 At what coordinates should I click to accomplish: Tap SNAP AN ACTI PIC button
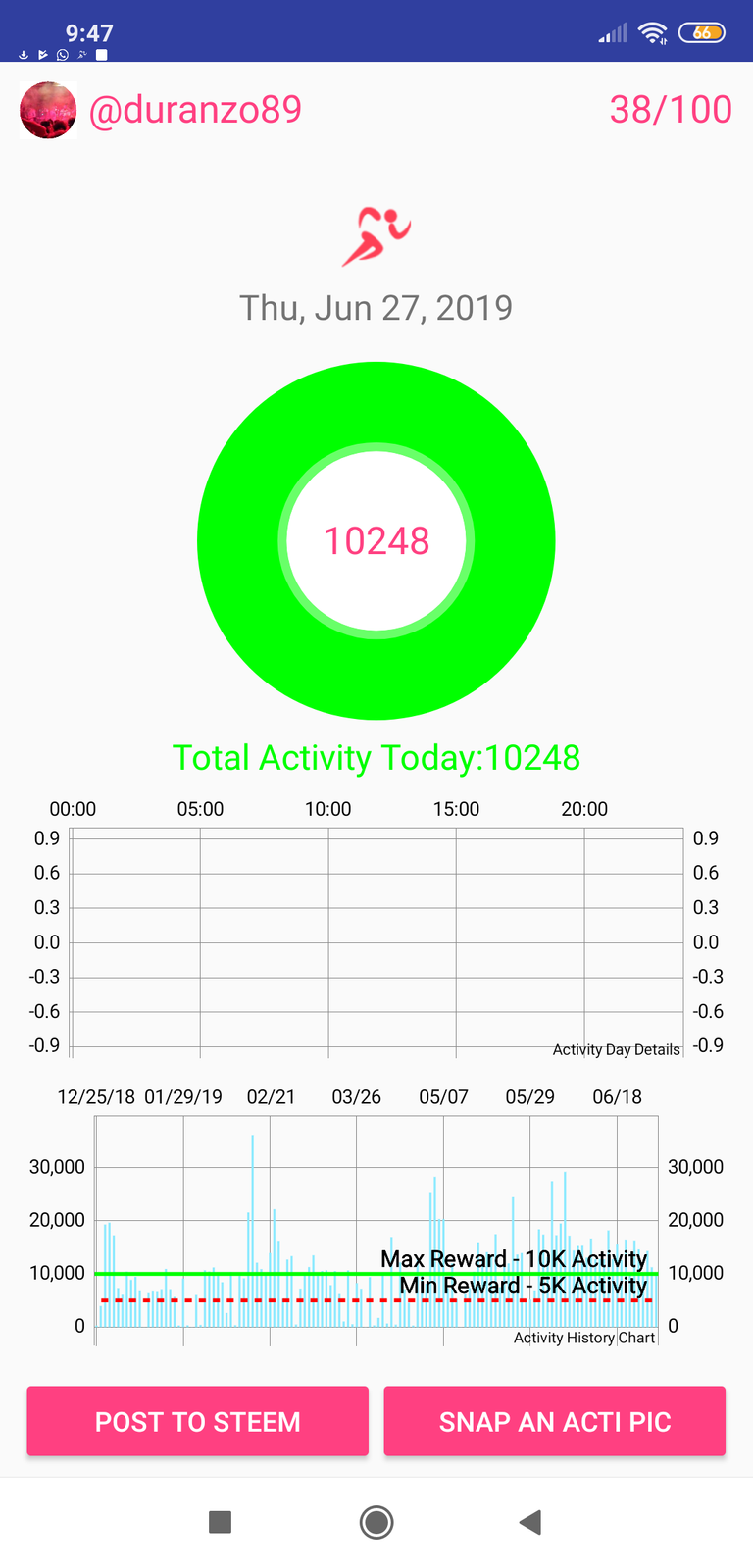coord(554,1421)
